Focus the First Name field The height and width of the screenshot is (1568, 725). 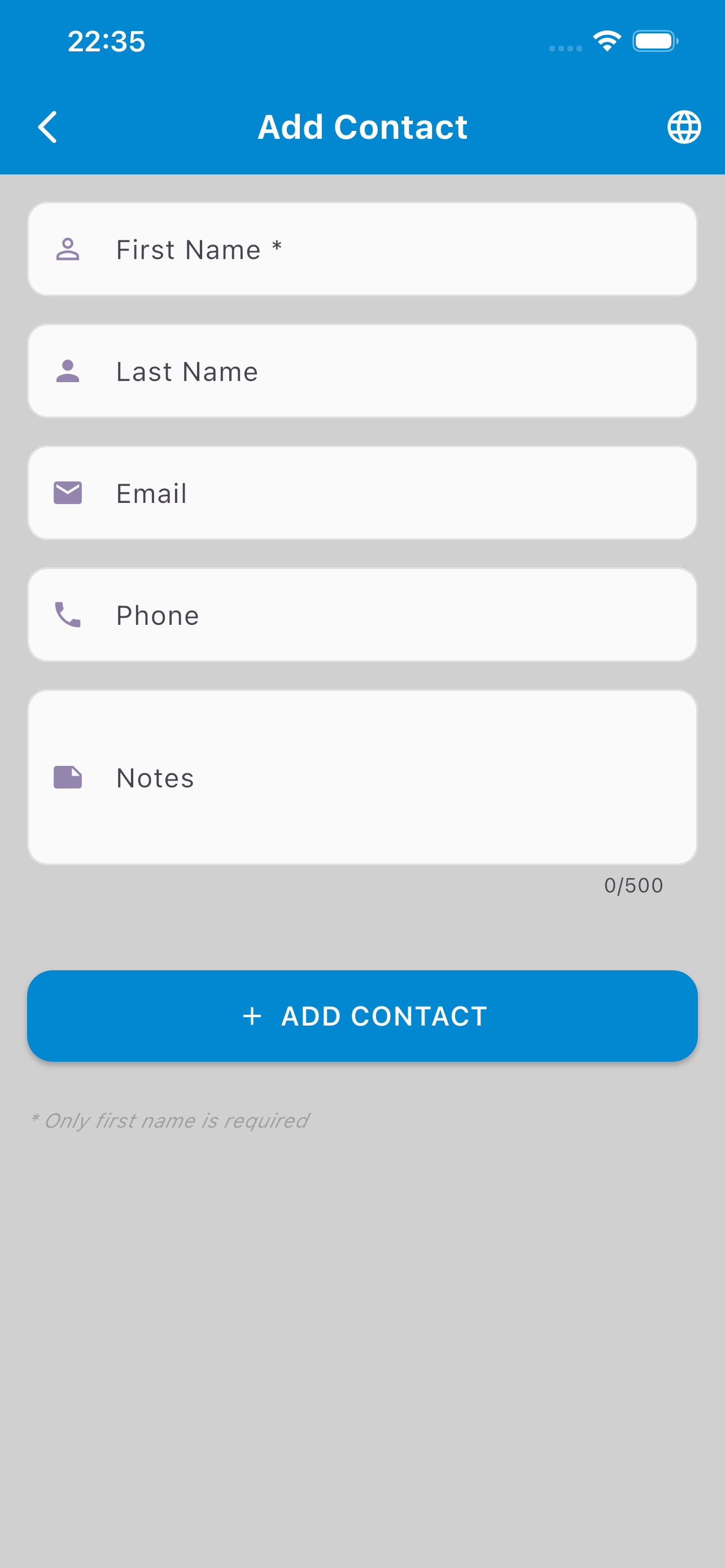pos(362,249)
